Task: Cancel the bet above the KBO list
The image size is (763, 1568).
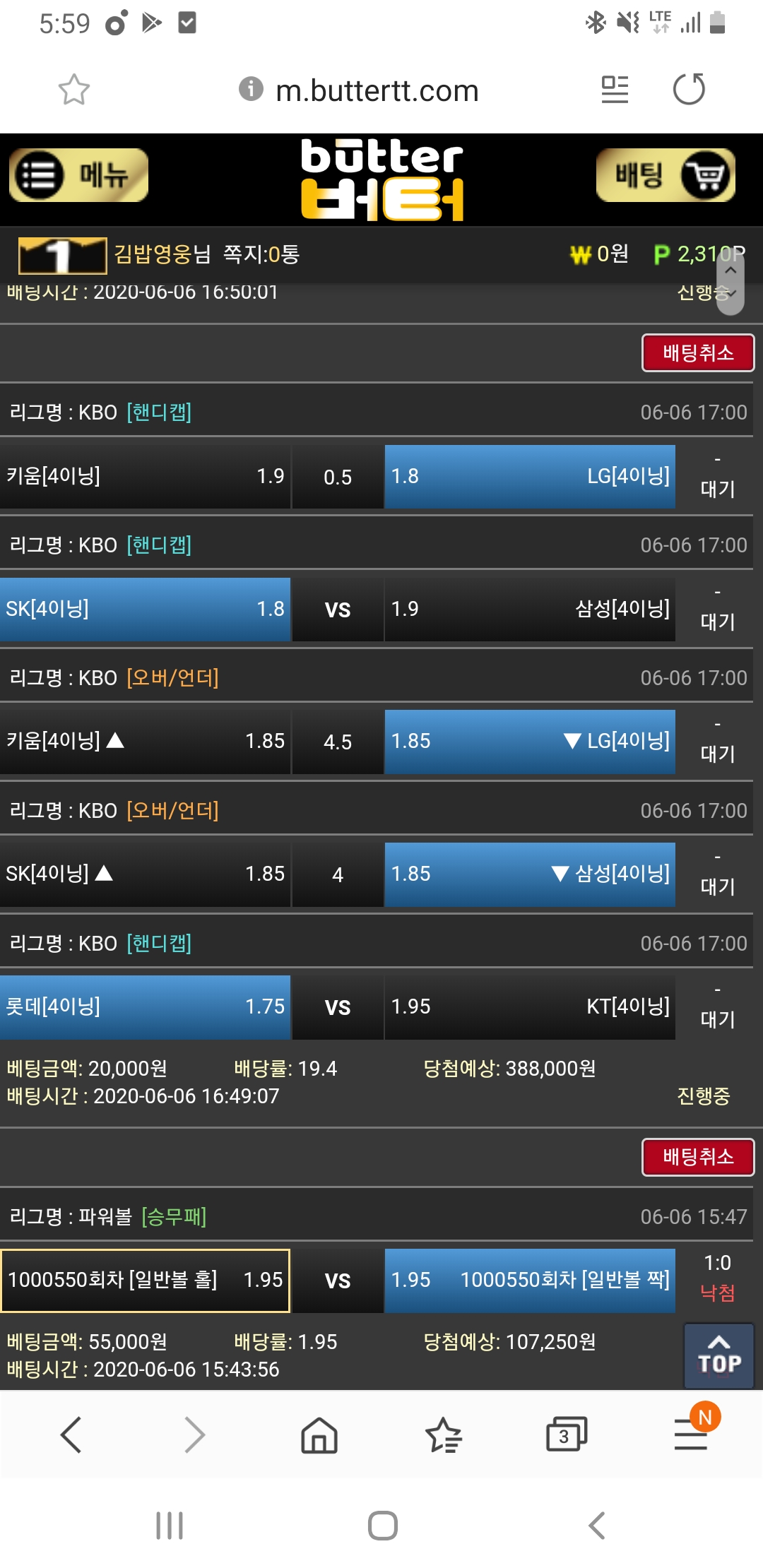Action: 697,352
